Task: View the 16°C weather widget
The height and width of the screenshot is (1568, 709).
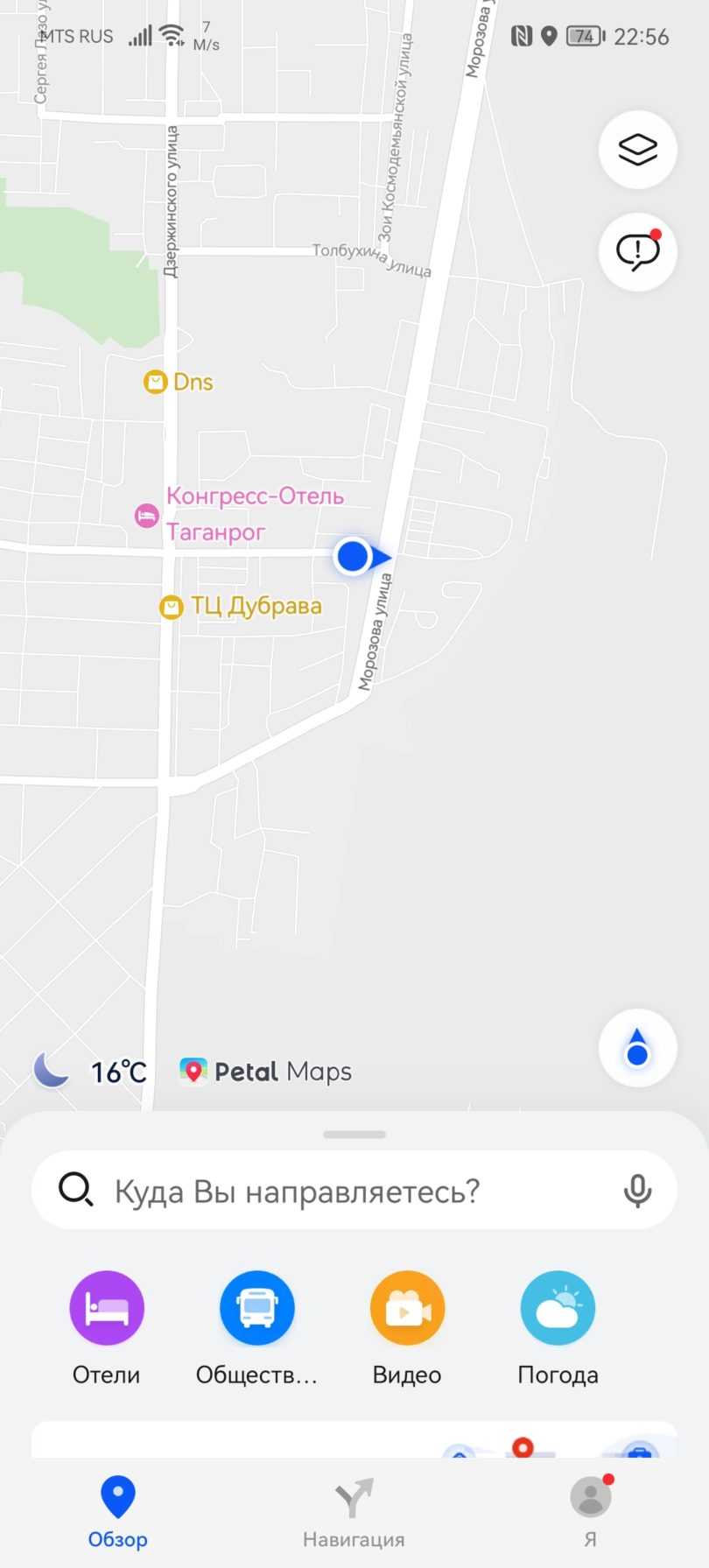Action: [90, 1071]
